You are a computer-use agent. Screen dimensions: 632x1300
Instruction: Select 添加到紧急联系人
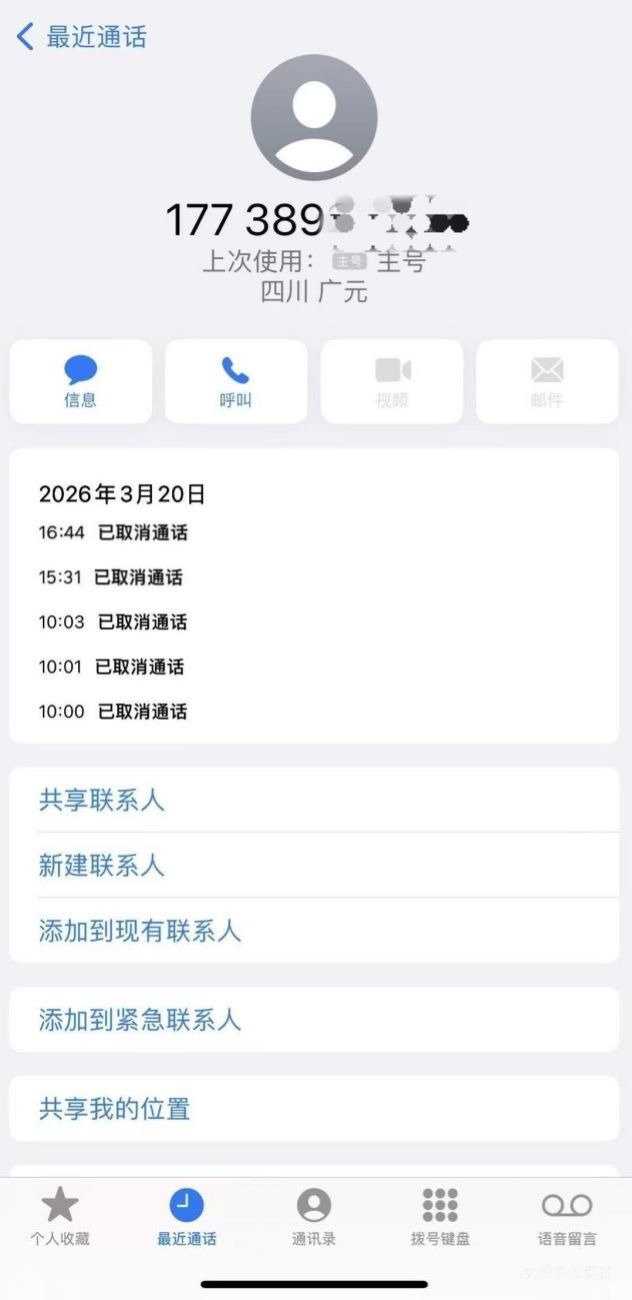click(x=140, y=1020)
